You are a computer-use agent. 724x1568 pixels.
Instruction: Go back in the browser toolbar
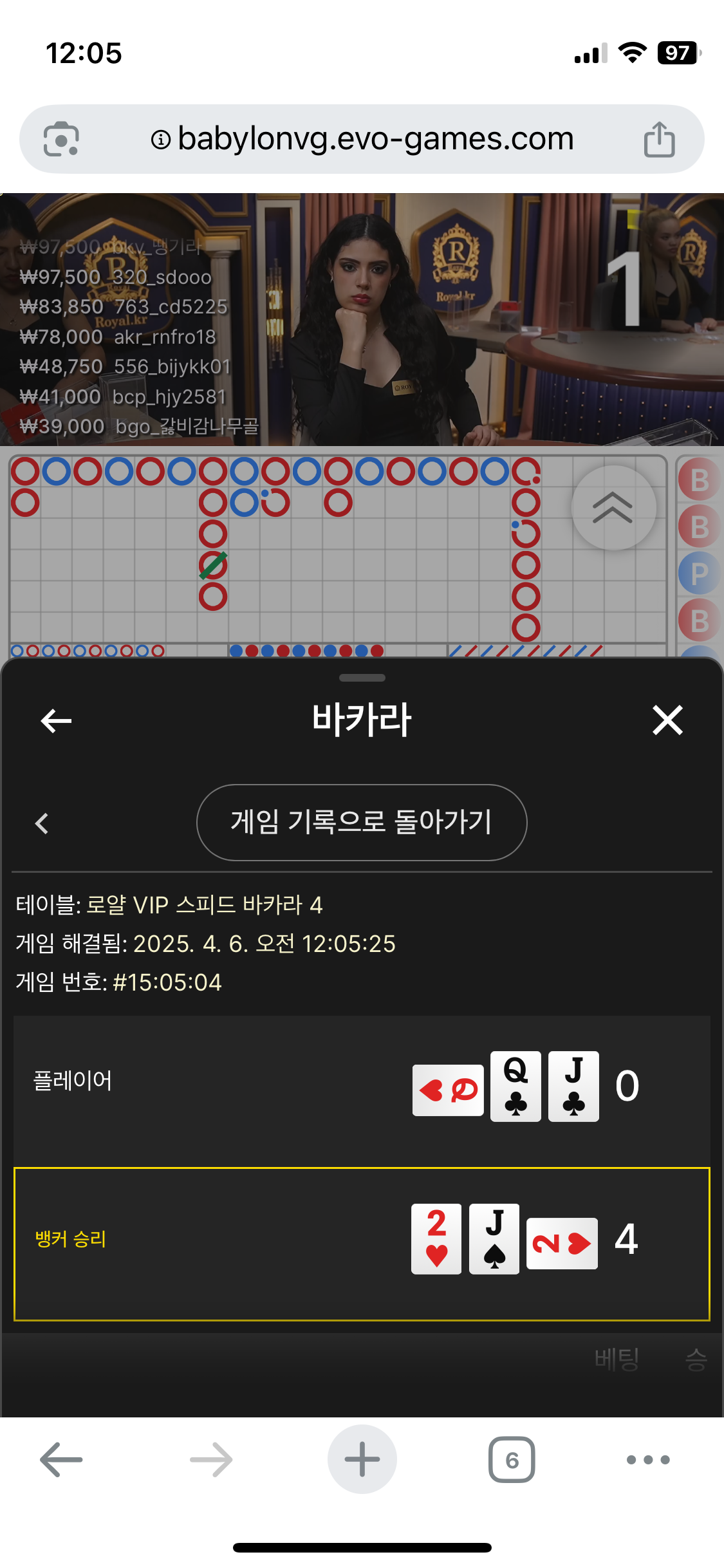pyautogui.click(x=61, y=1459)
